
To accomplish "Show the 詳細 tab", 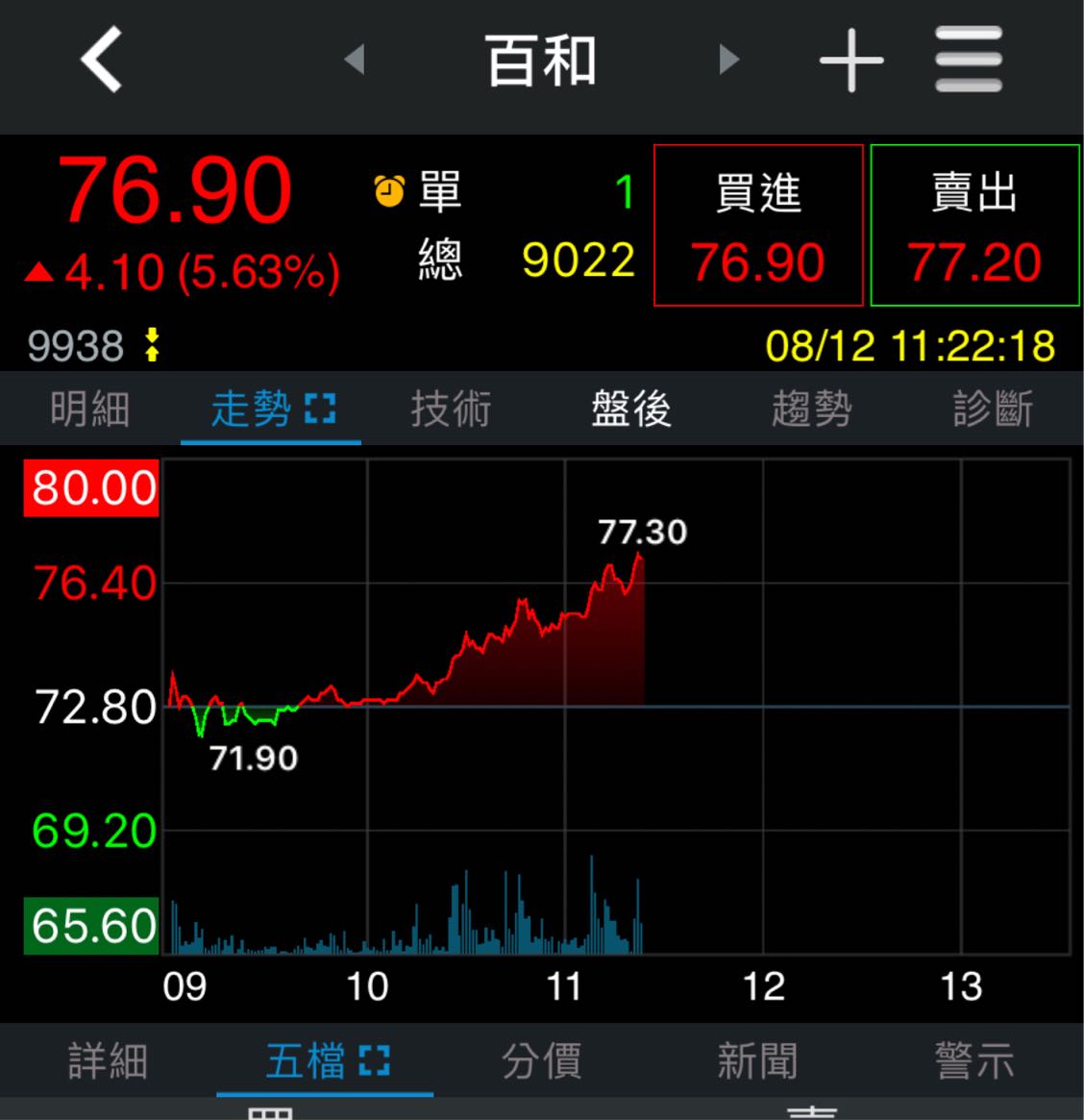I will click(108, 1061).
